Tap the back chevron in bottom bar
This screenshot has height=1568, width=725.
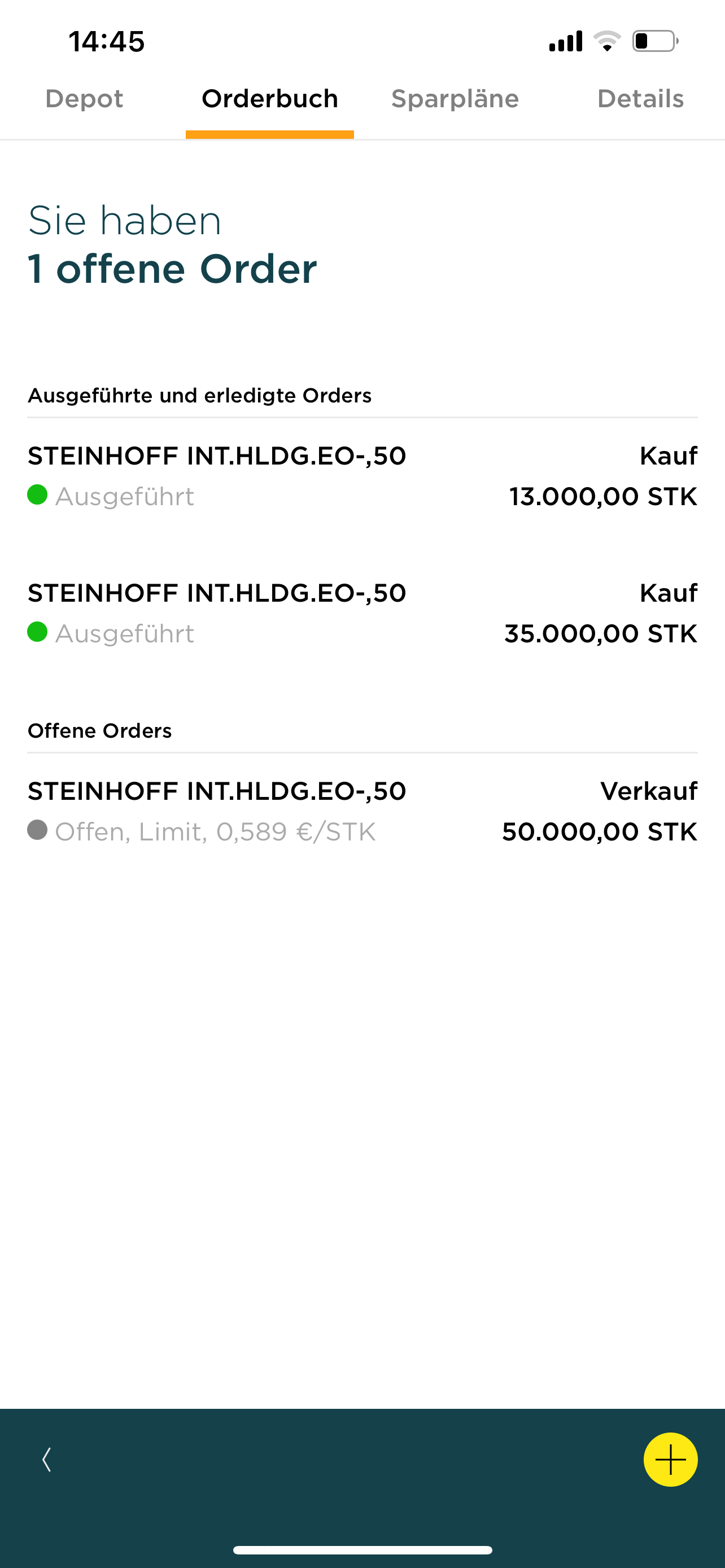coord(46,1459)
